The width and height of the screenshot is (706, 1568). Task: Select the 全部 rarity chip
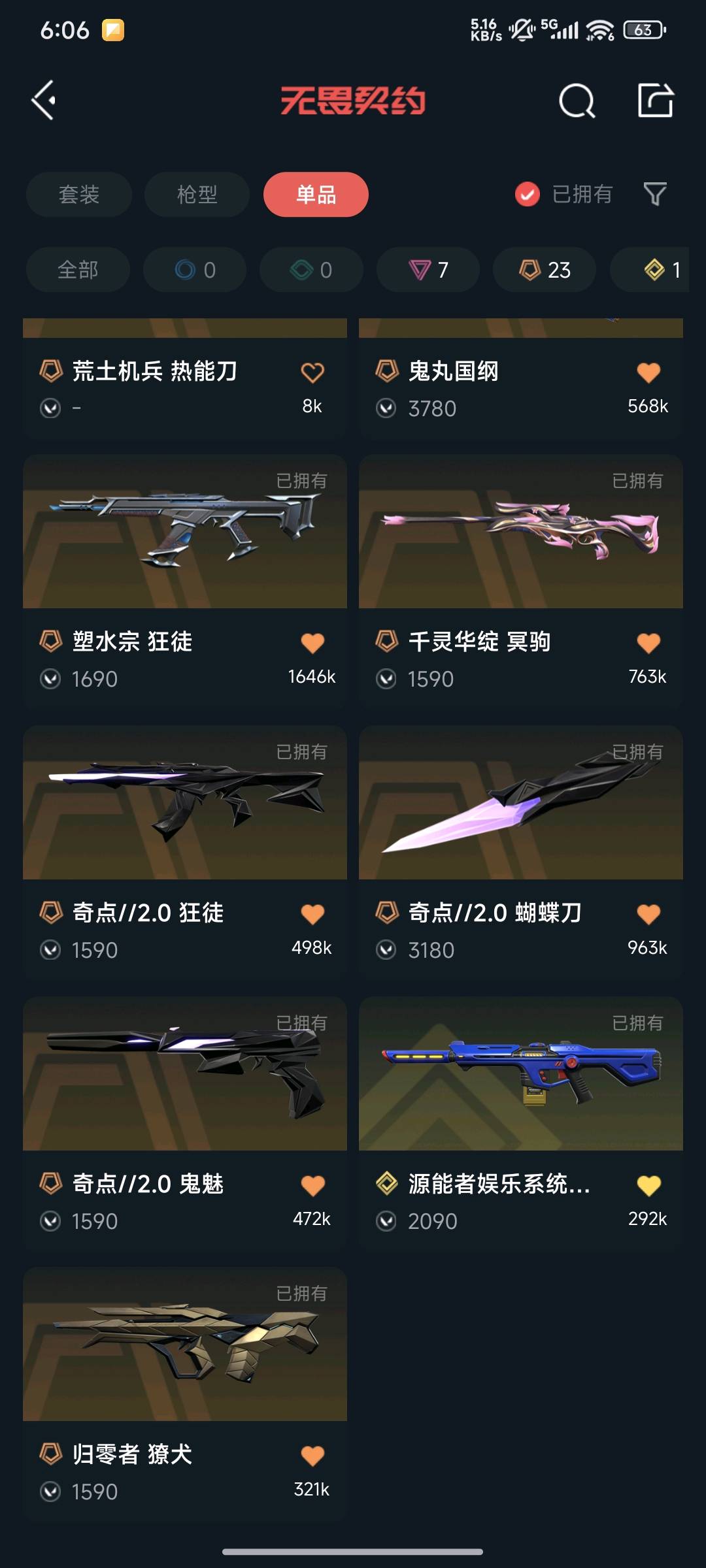pos(78,270)
